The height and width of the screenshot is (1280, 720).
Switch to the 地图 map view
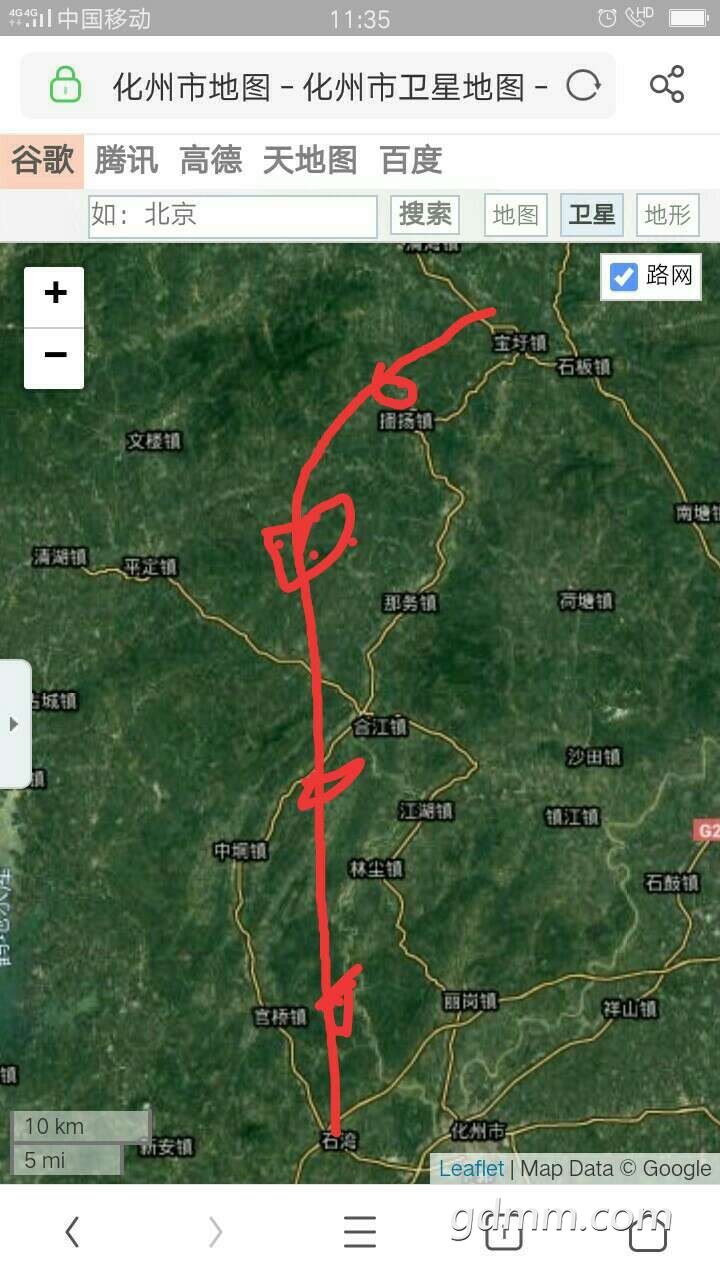(x=516, y=215)
